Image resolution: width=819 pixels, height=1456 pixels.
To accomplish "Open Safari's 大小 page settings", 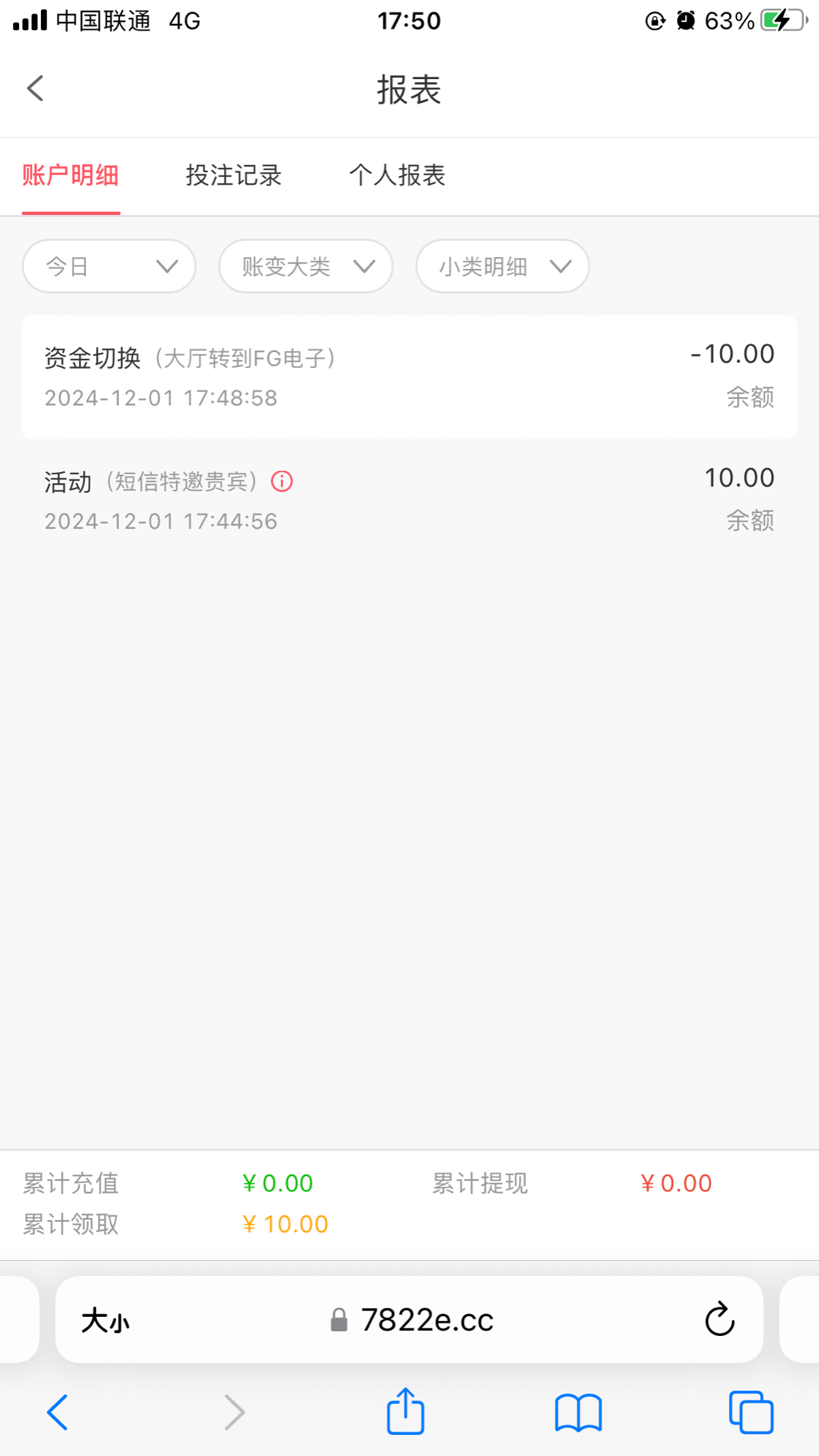I will click(105, 1321).
